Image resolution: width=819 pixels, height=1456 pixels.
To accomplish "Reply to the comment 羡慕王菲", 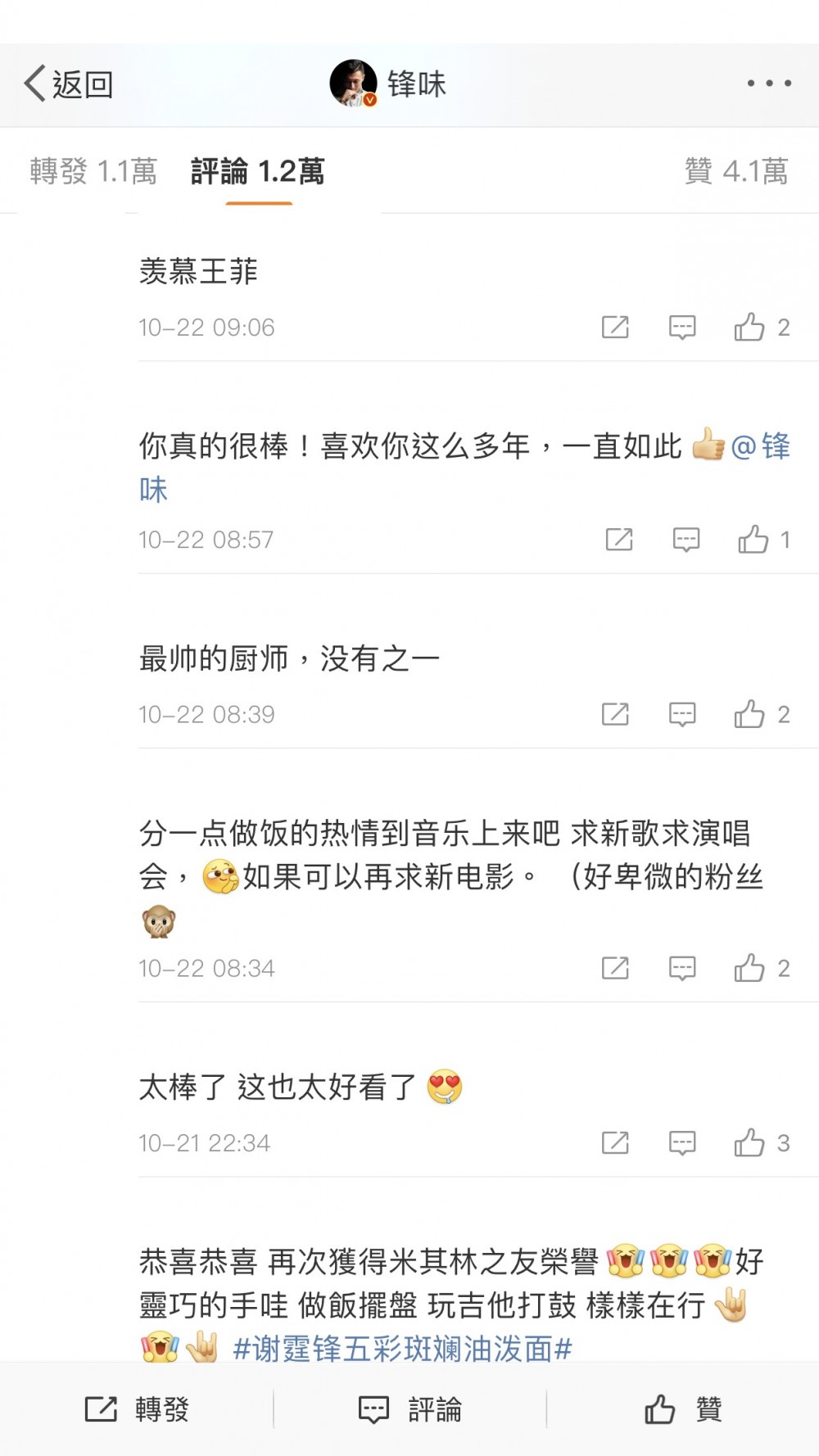I will pos(682,328).
